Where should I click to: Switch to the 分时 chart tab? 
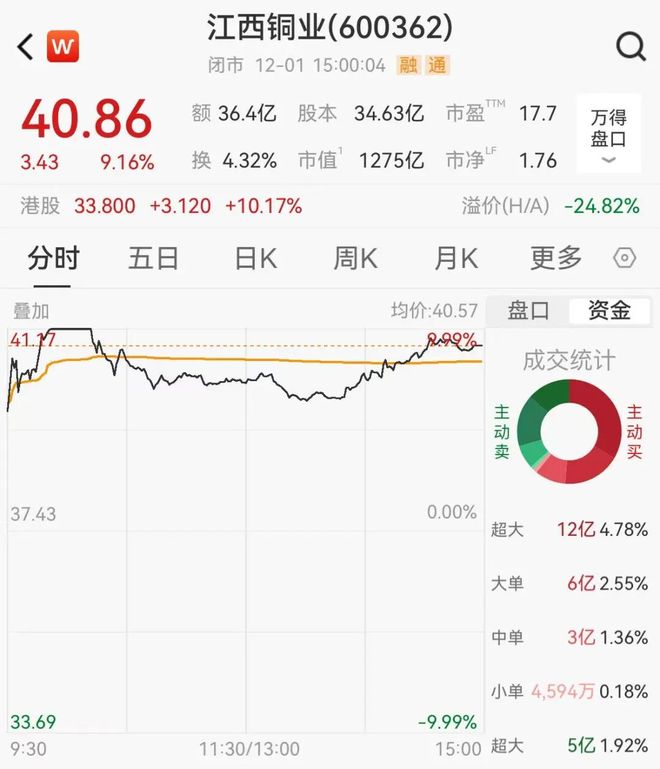coord(53,259)
